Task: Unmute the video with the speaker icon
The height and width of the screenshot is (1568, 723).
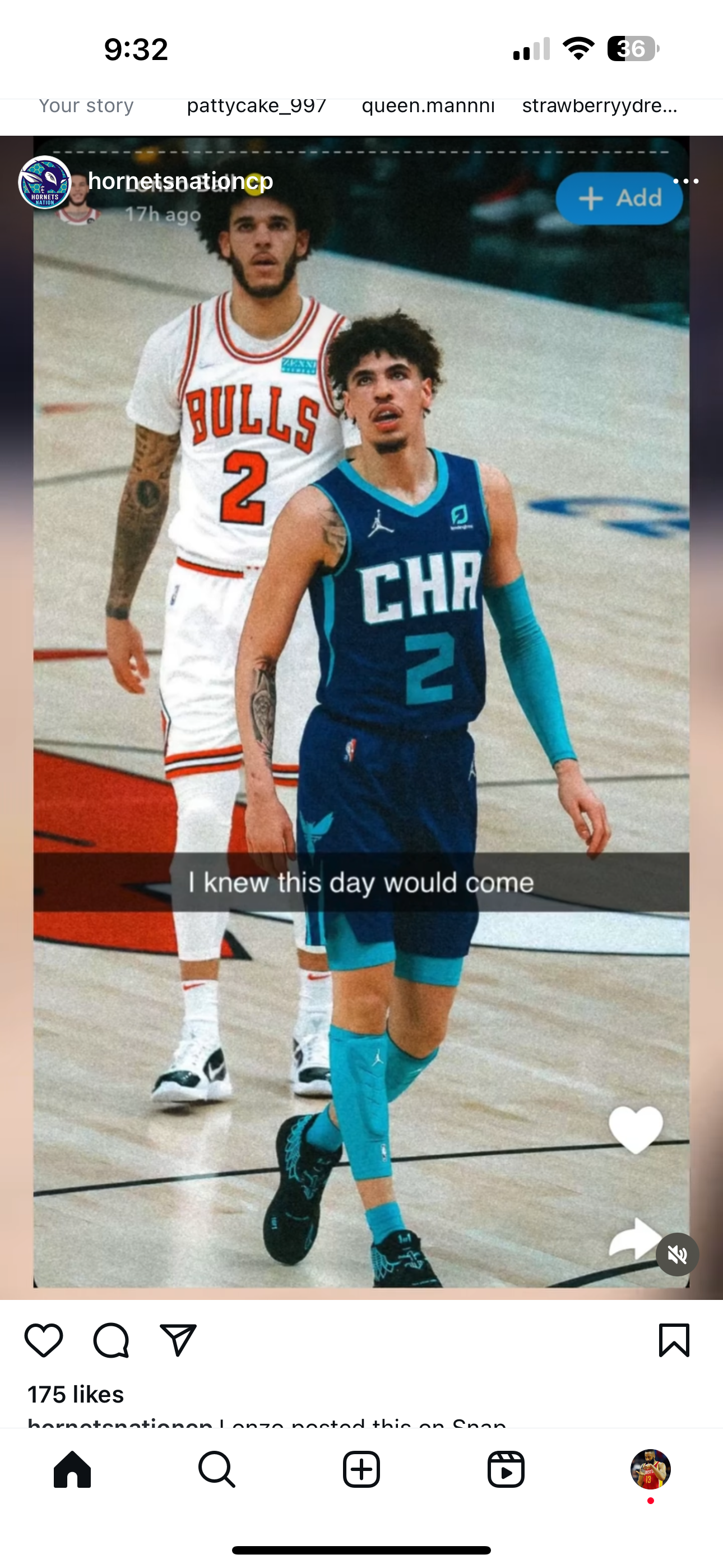Action: click(678, 1254)
